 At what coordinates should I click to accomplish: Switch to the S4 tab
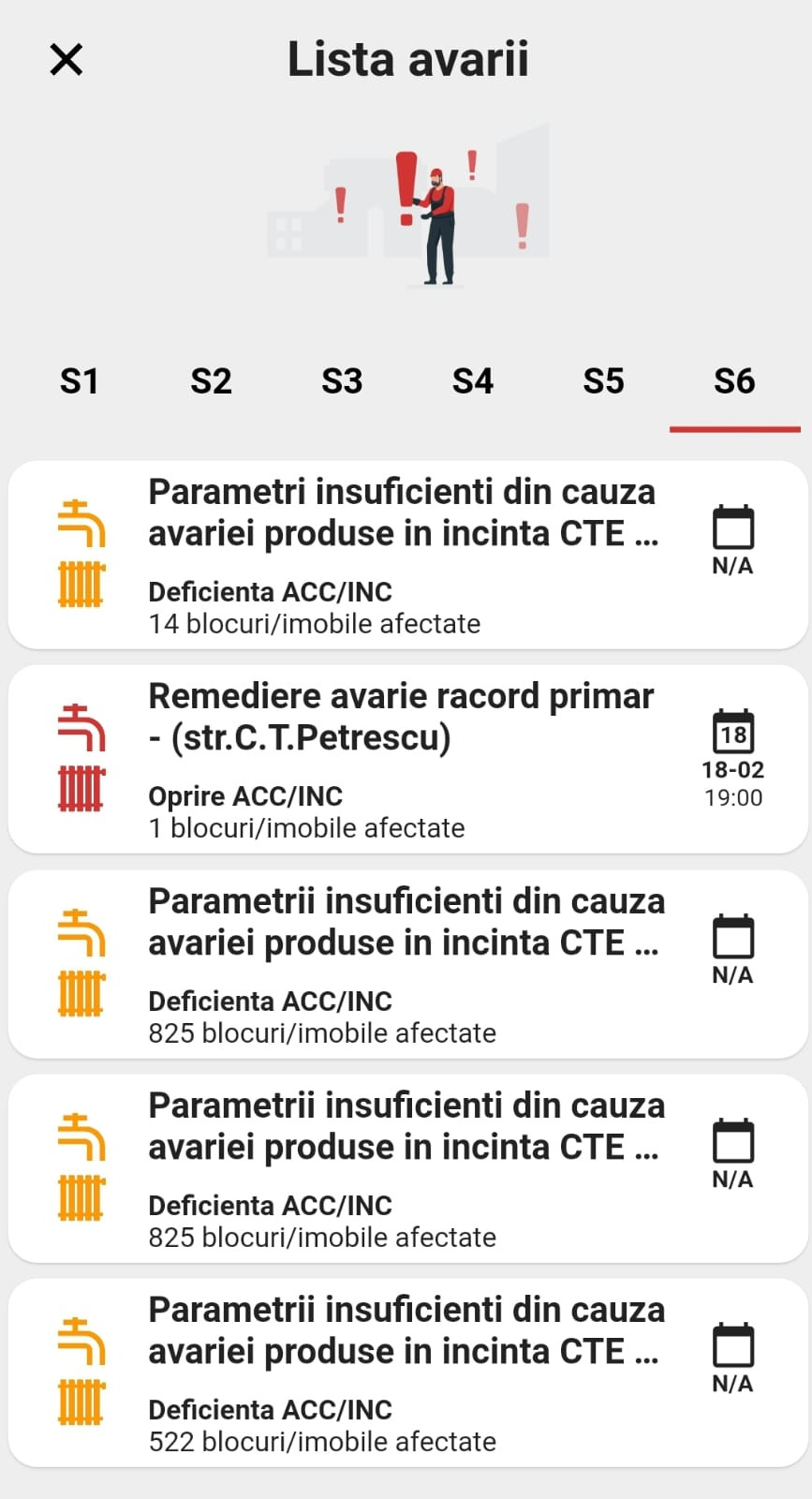tap(472, 380)
